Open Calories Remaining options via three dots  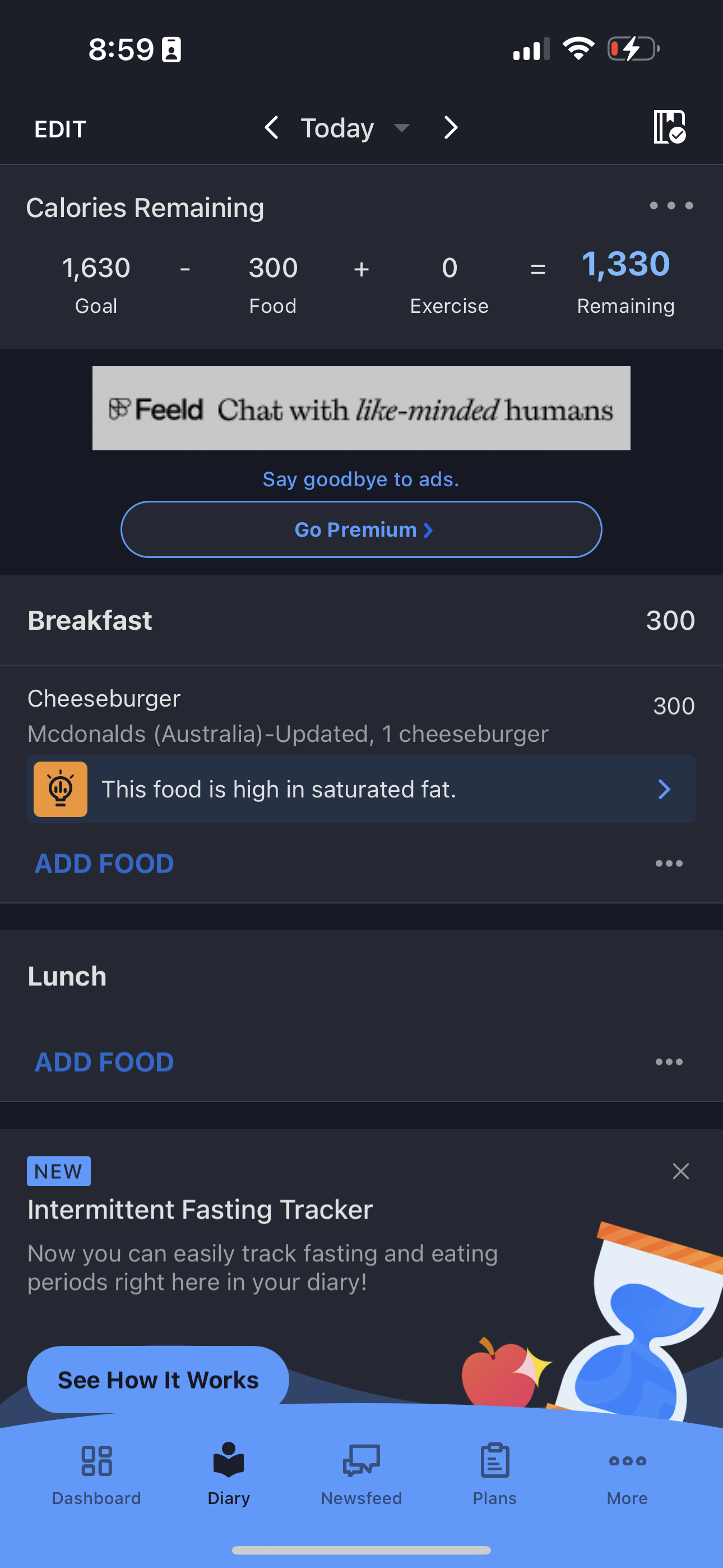671,206
